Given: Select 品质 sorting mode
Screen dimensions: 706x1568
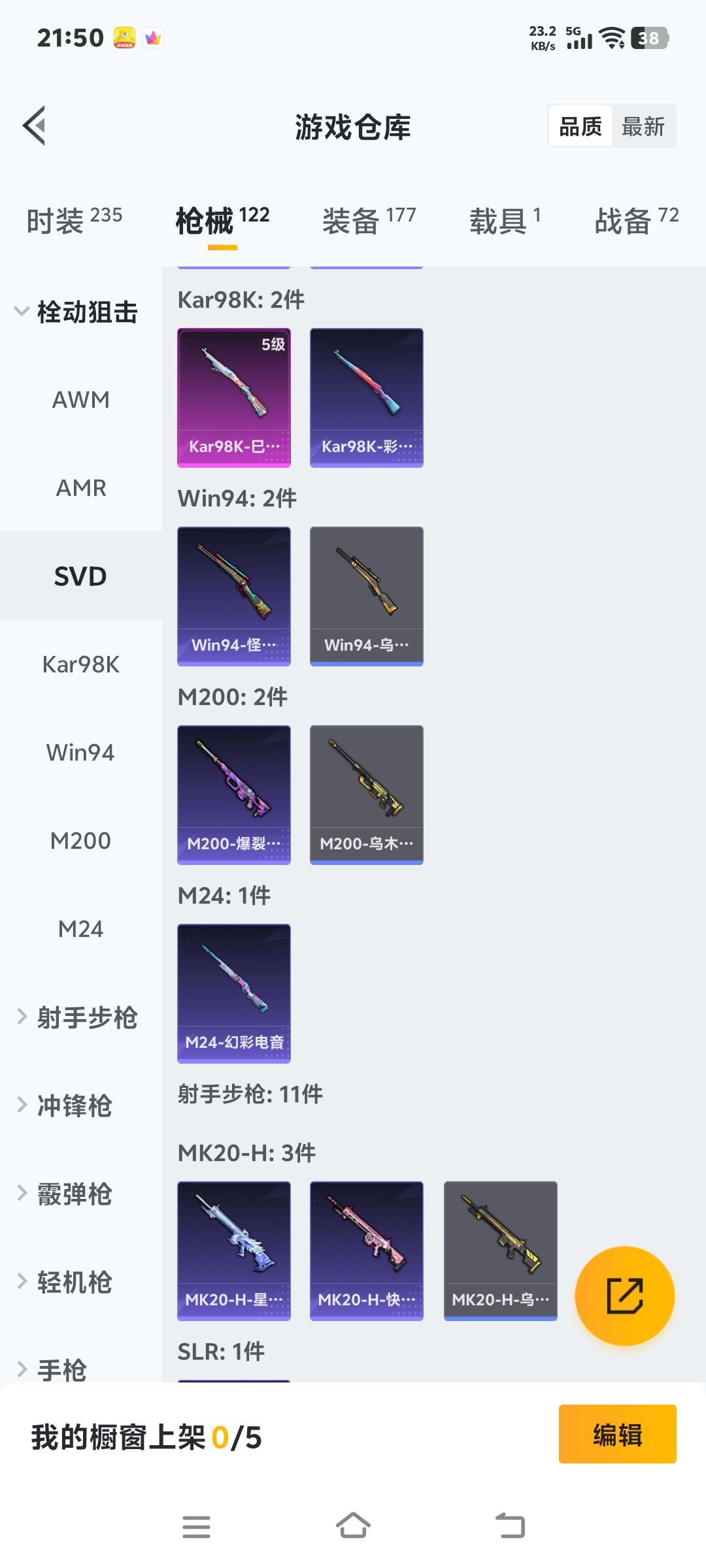Looking at the screenshot, I should point(580,125).
